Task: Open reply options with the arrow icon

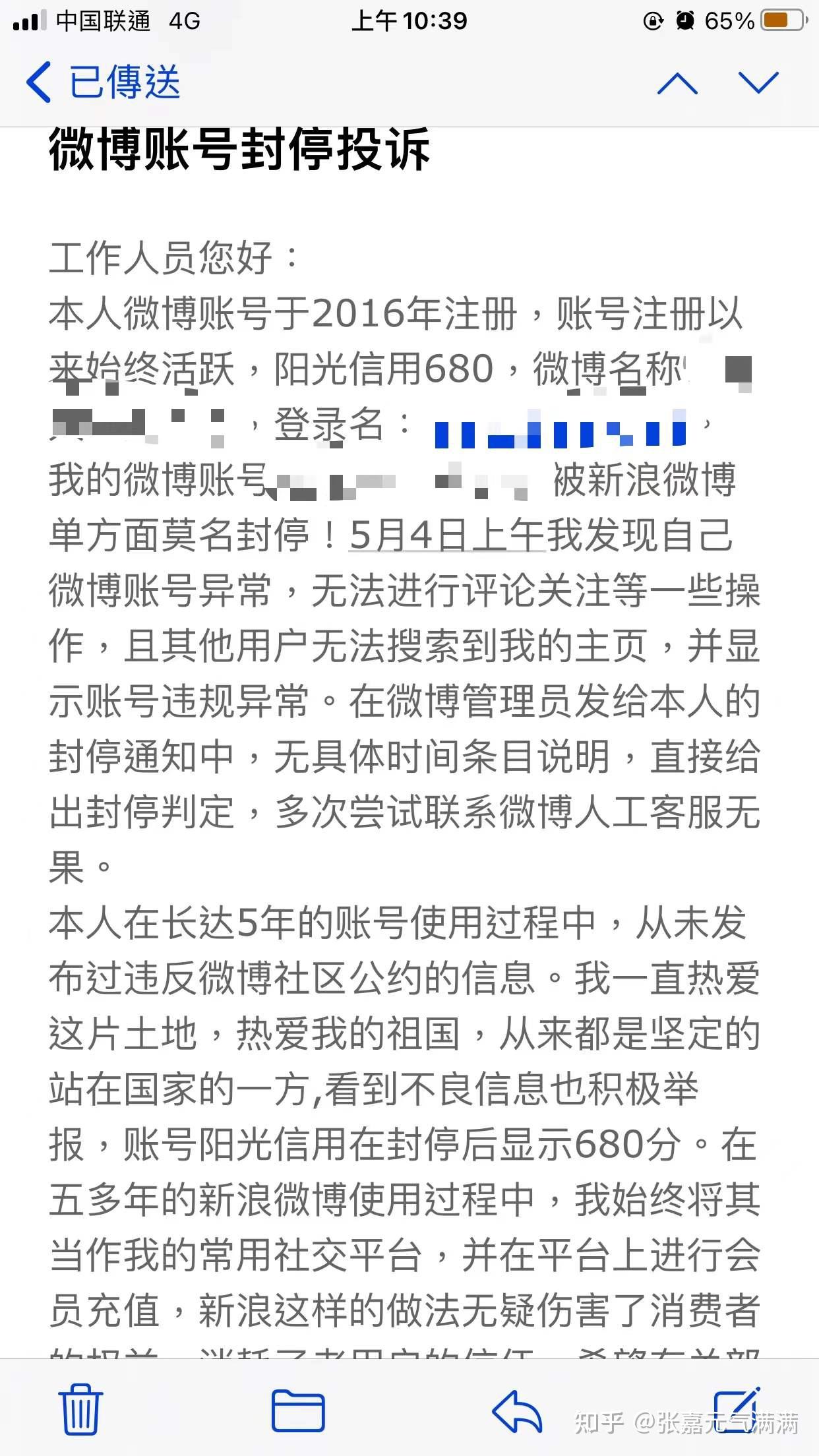Action: point(517,1410)
